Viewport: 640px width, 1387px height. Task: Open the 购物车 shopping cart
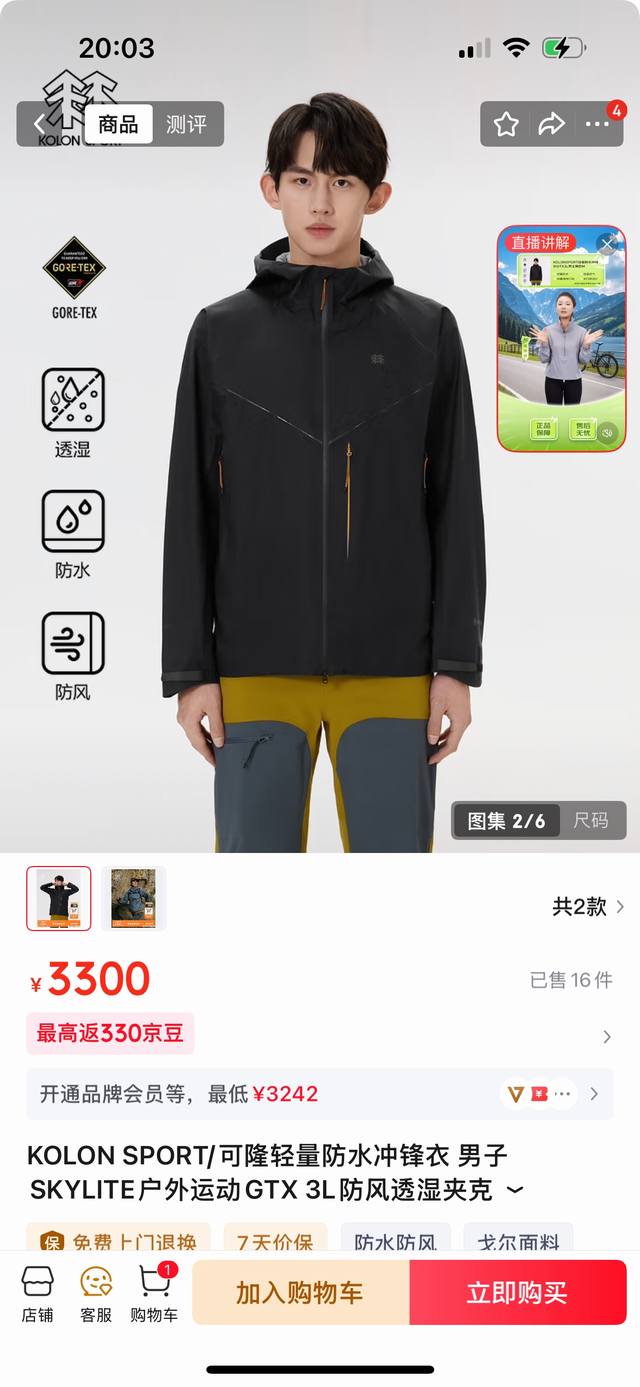[x=154, y=1293]
